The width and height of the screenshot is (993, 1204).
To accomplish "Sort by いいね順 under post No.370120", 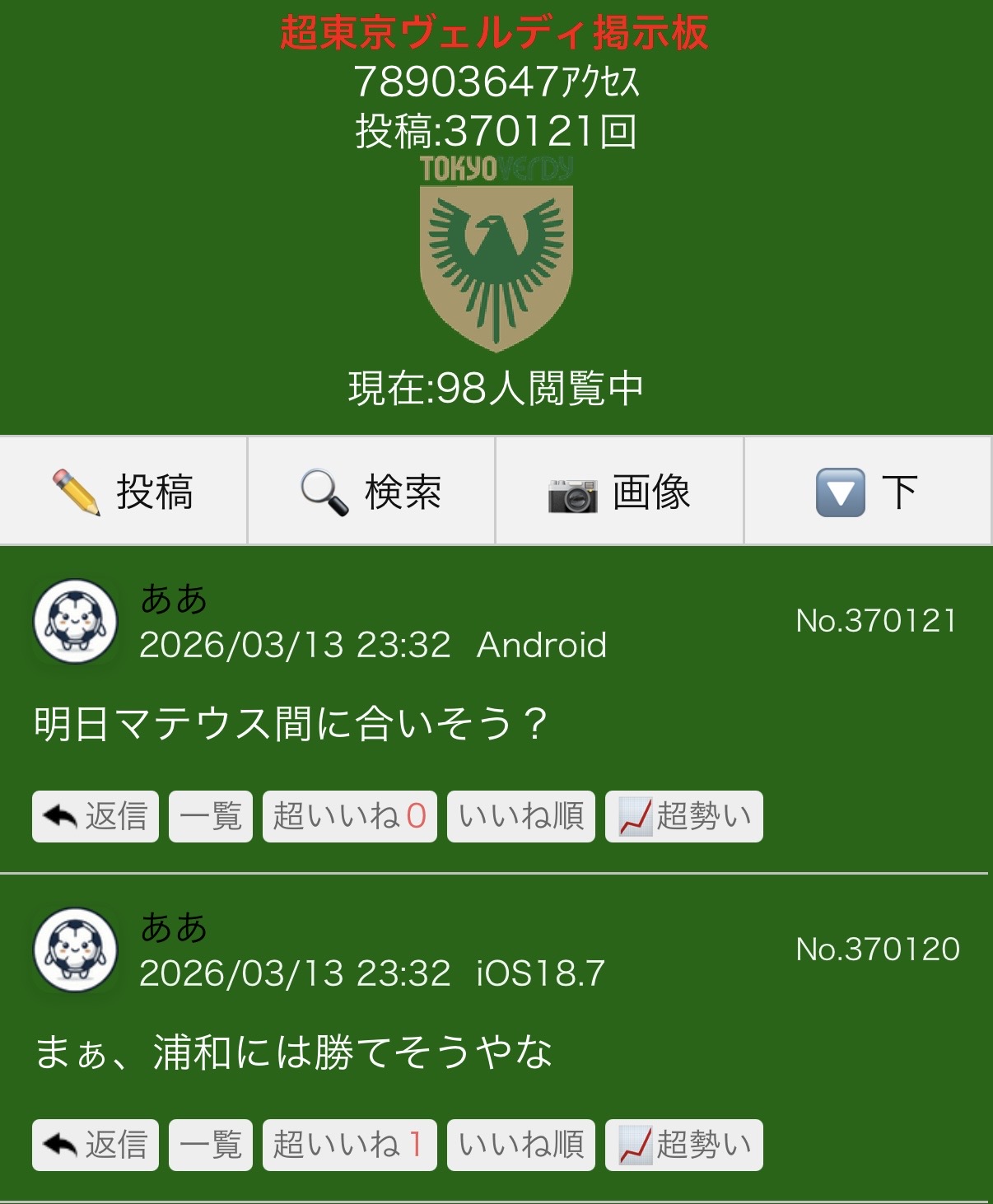I will point(521,1145).
